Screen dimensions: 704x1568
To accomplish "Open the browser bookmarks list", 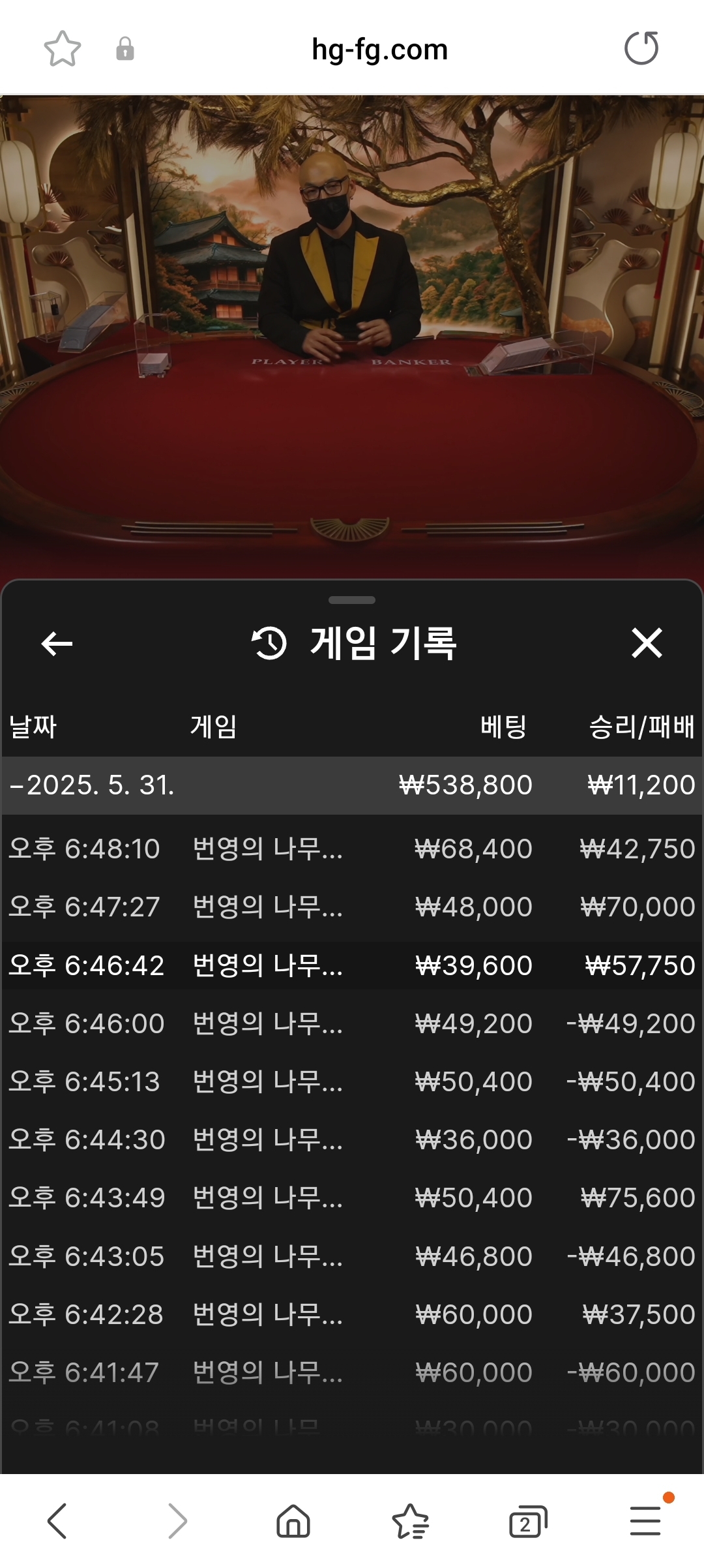I will 410,1522.
